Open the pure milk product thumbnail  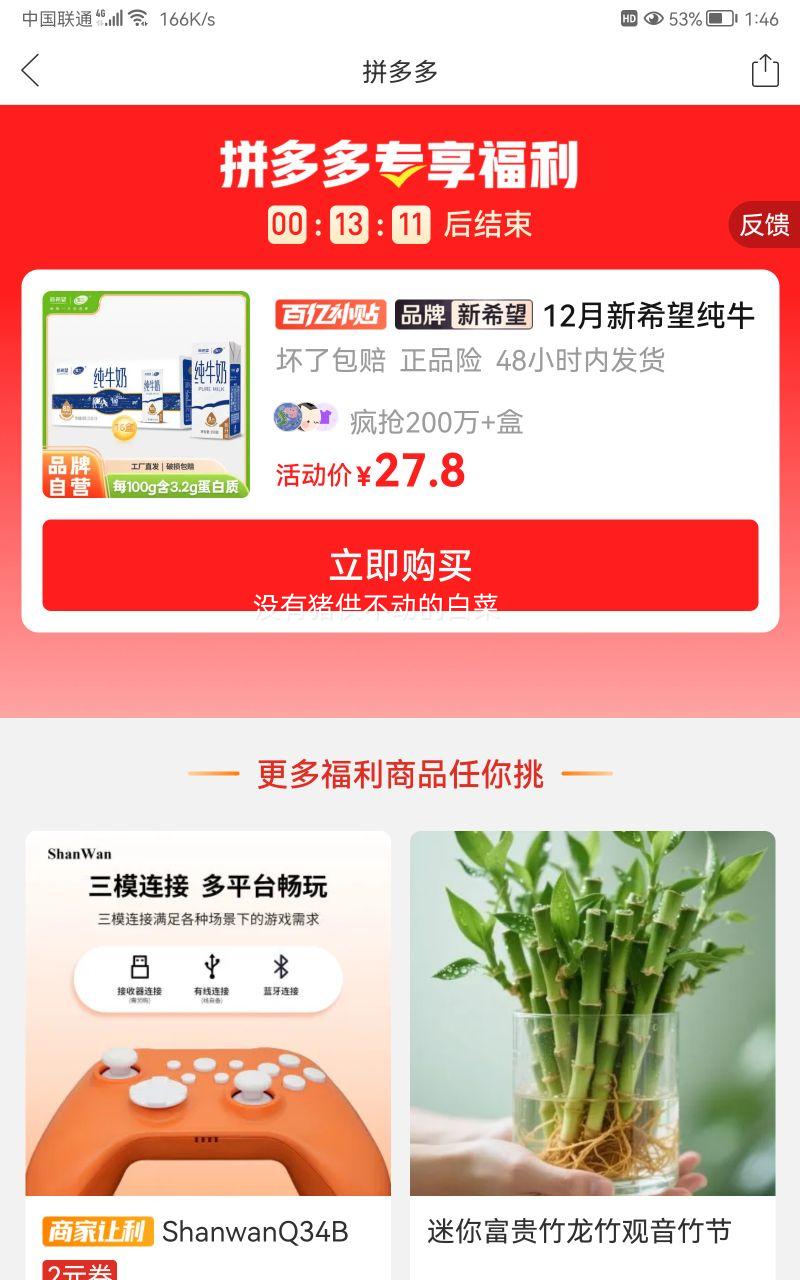(x=146, y=394)
